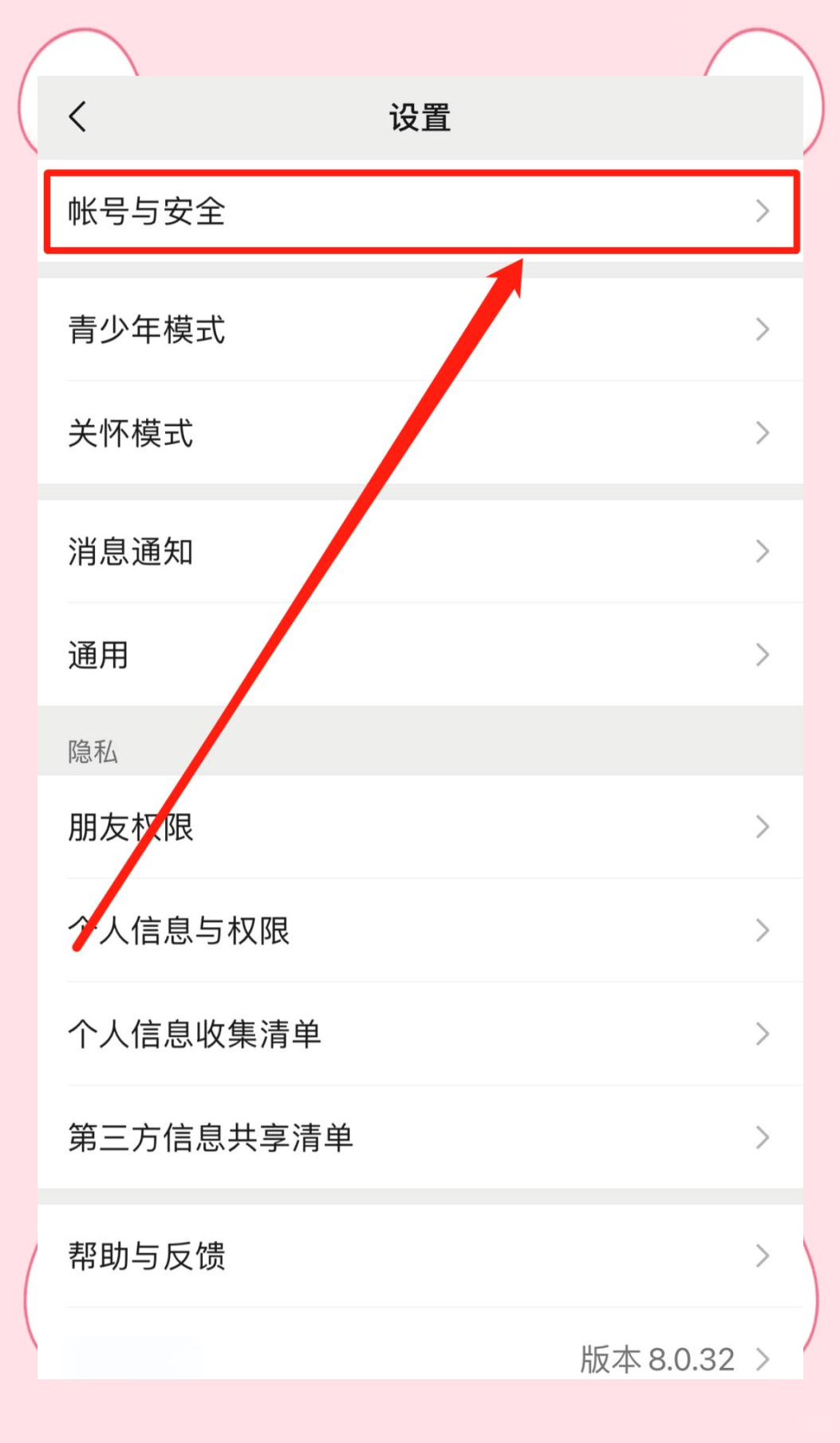Expand the 关怀模式 row chevron
Image resolution: width=840 pixels, height=1443 pixels.
point(763,433)
